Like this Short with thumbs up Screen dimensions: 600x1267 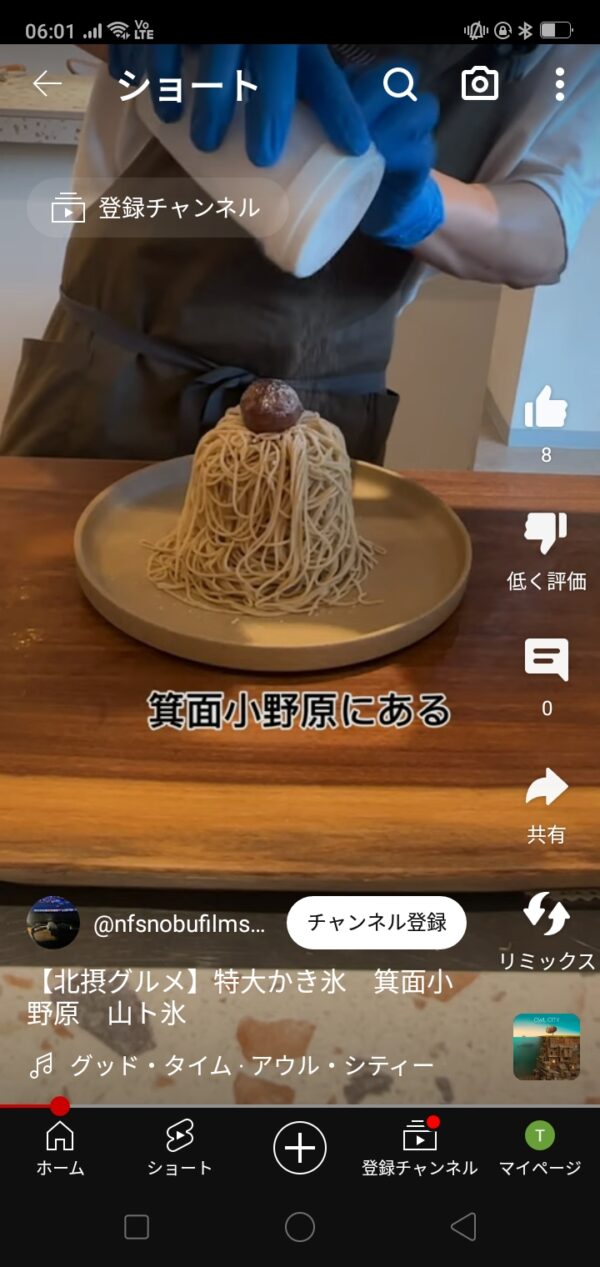[x=546, y=408]
